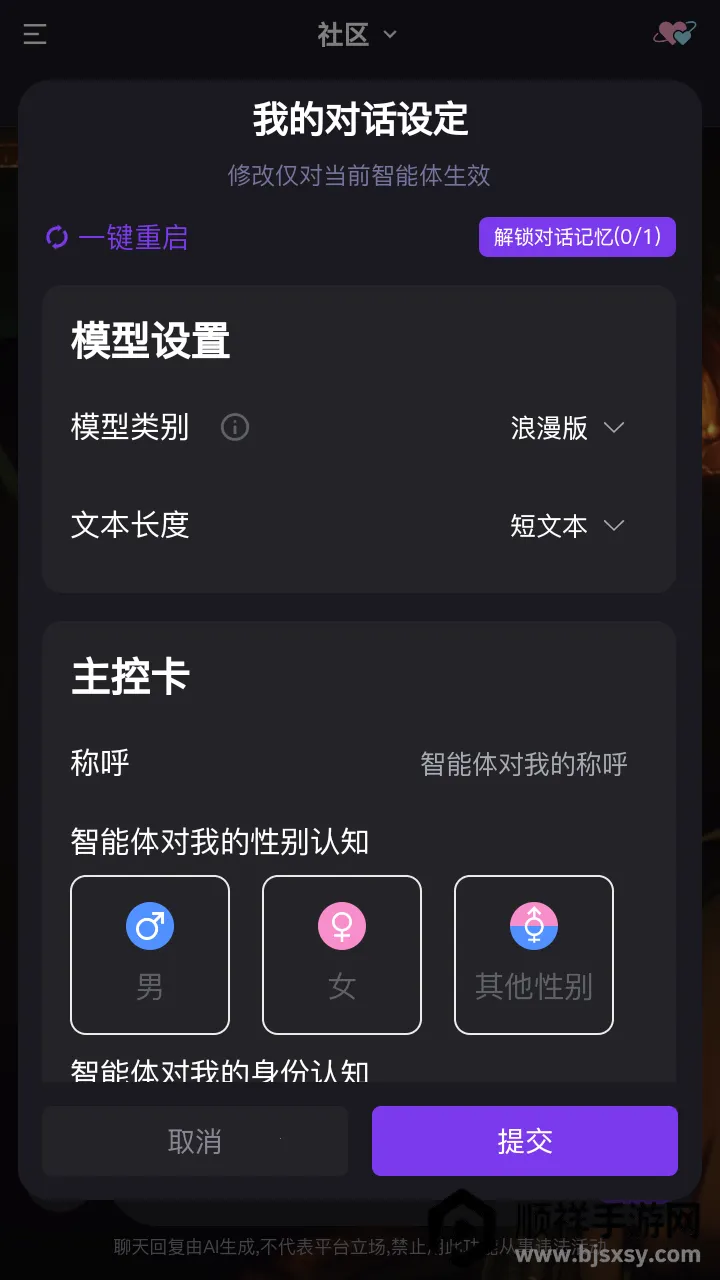Open the 短文本 text length dropdown
This screenshot has height=1280, width=720.
567,526
